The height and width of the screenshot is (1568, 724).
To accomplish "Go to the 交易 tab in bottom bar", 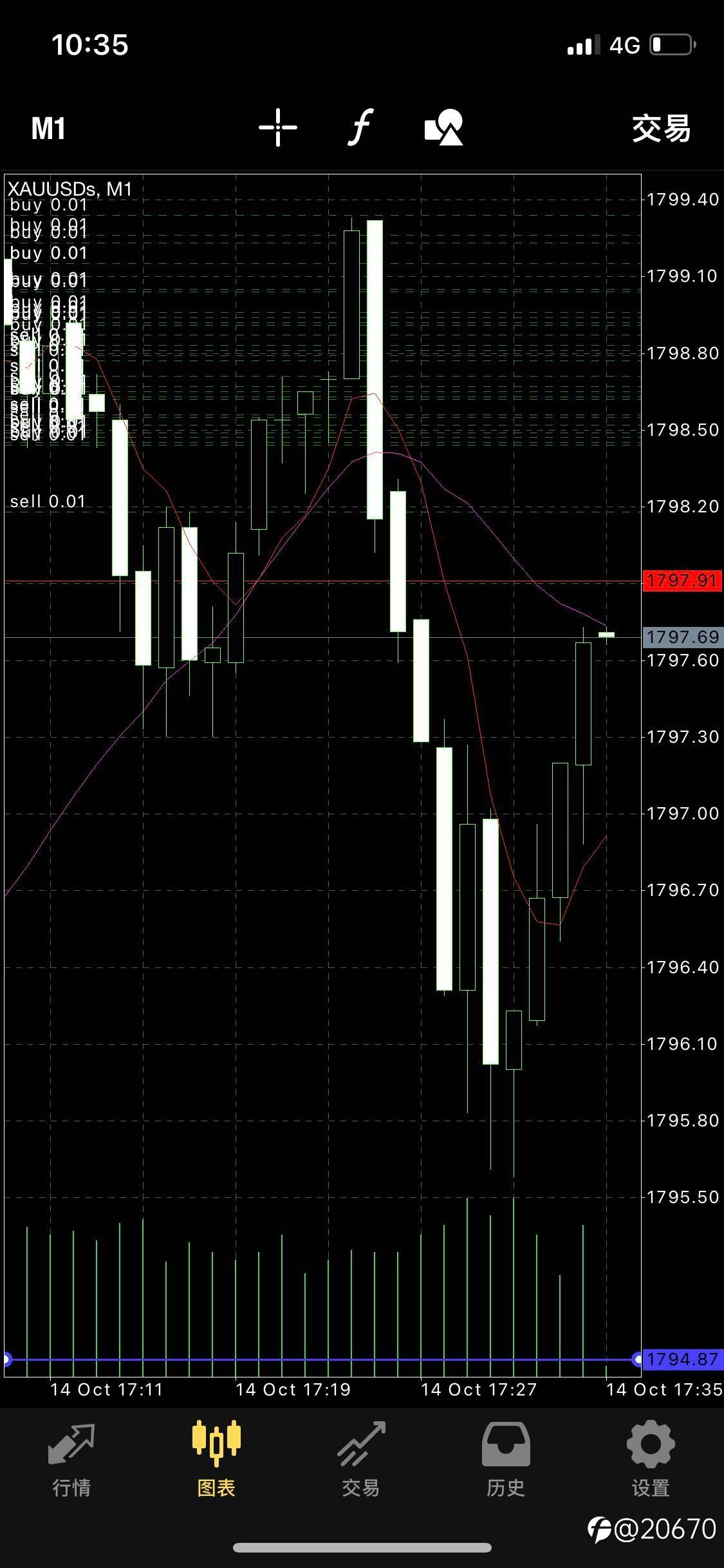I will click(x=361, y=1459).
